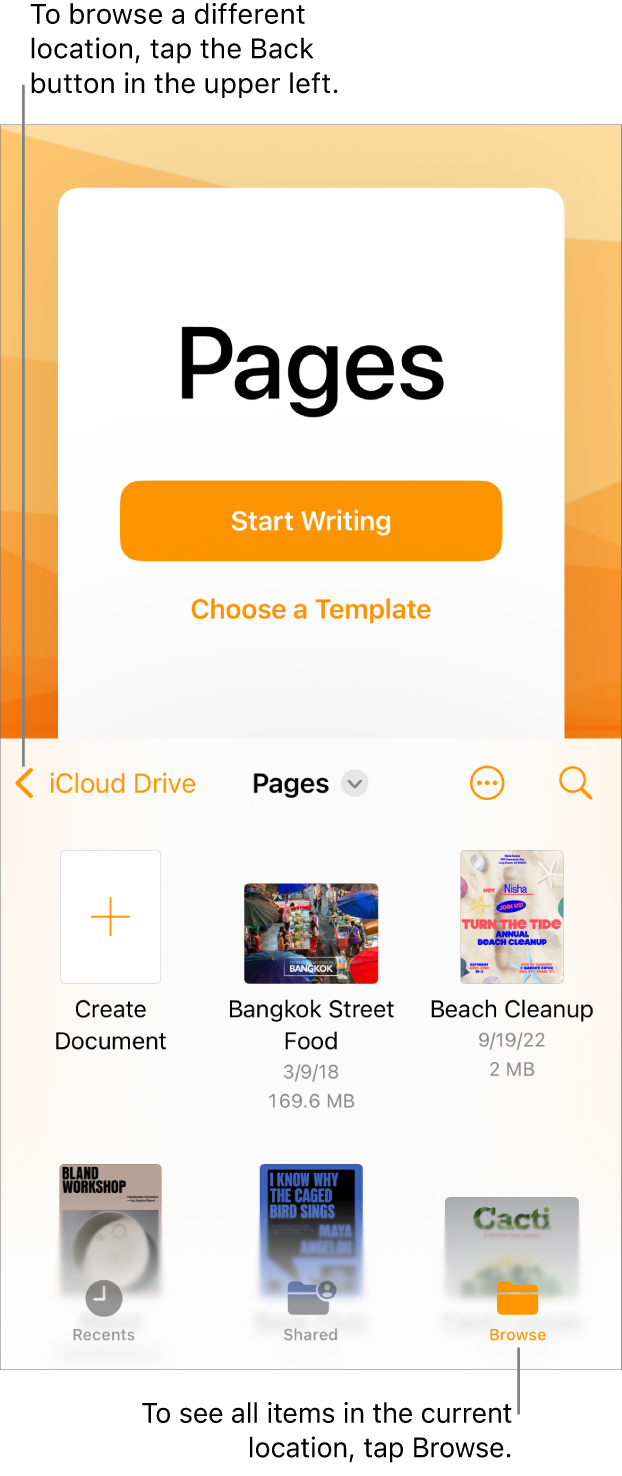Go back to iCloud Drive
Viewport: 622px width, 1476px height.
click(x=106, y=783)
